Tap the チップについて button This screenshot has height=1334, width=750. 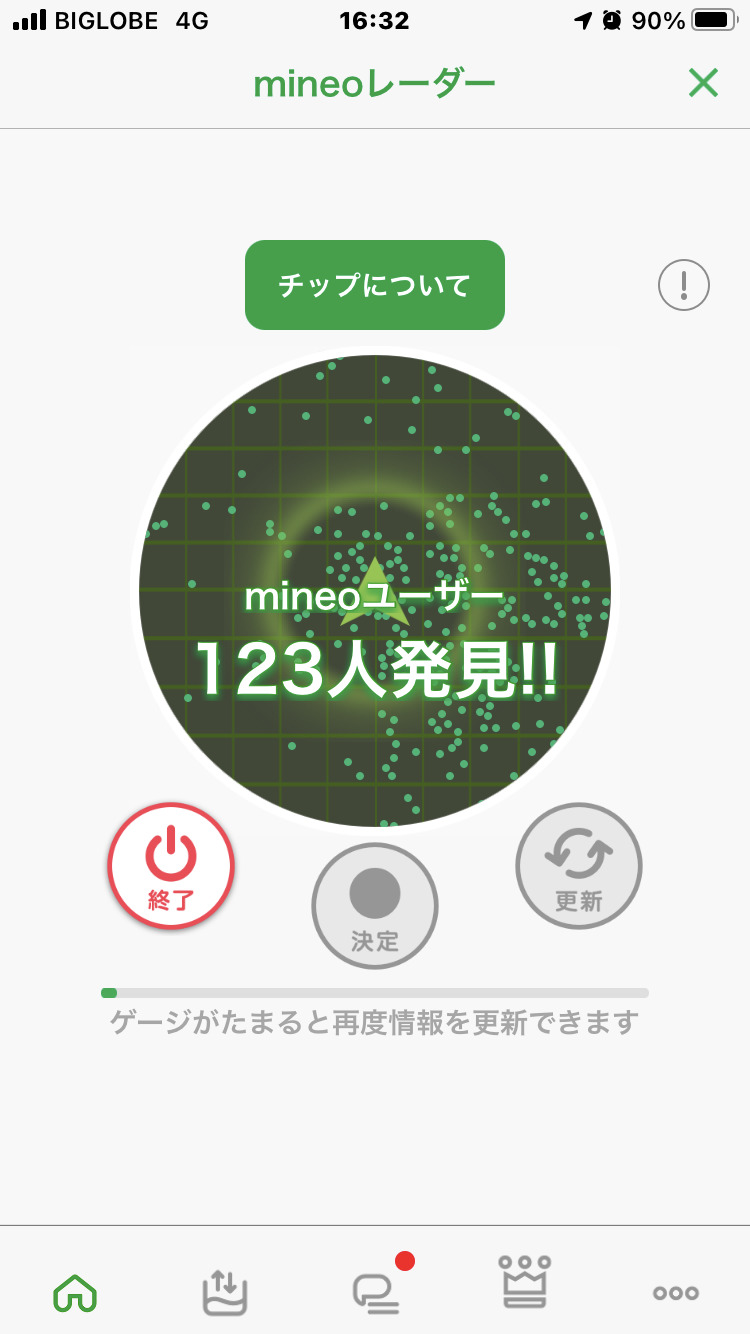click(375, 285)
